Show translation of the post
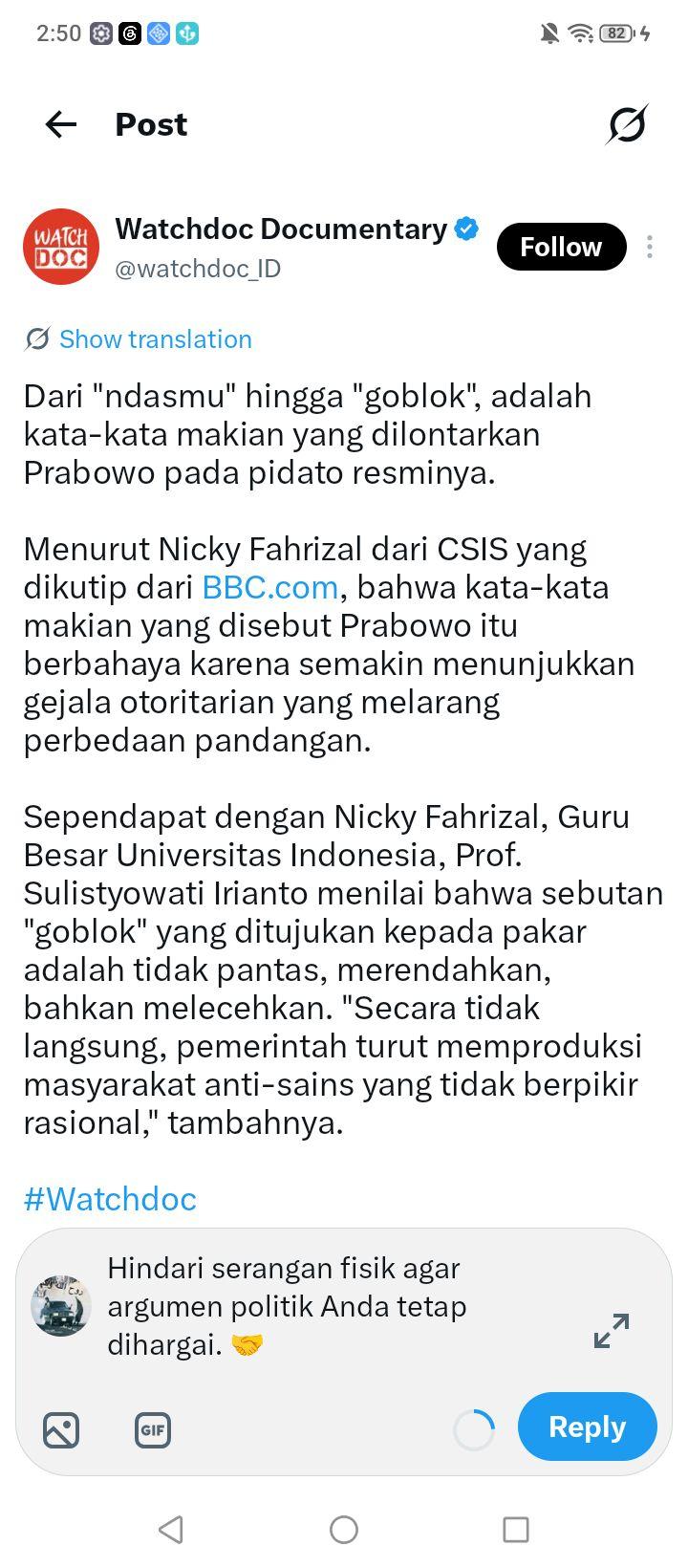 [139, 338]
